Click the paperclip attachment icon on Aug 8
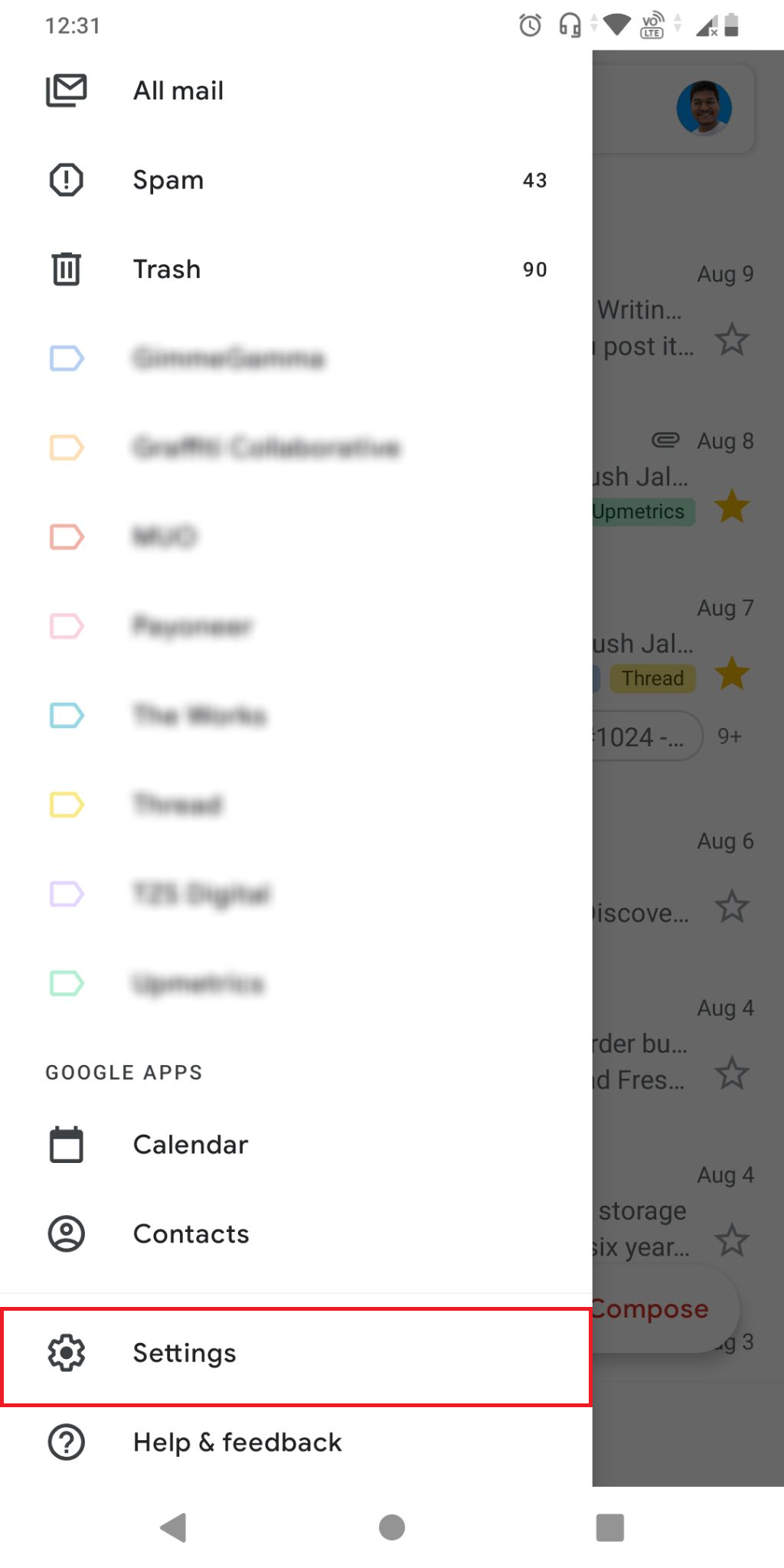Screen dimensions: 784x1568 click(x=665, y=441)
